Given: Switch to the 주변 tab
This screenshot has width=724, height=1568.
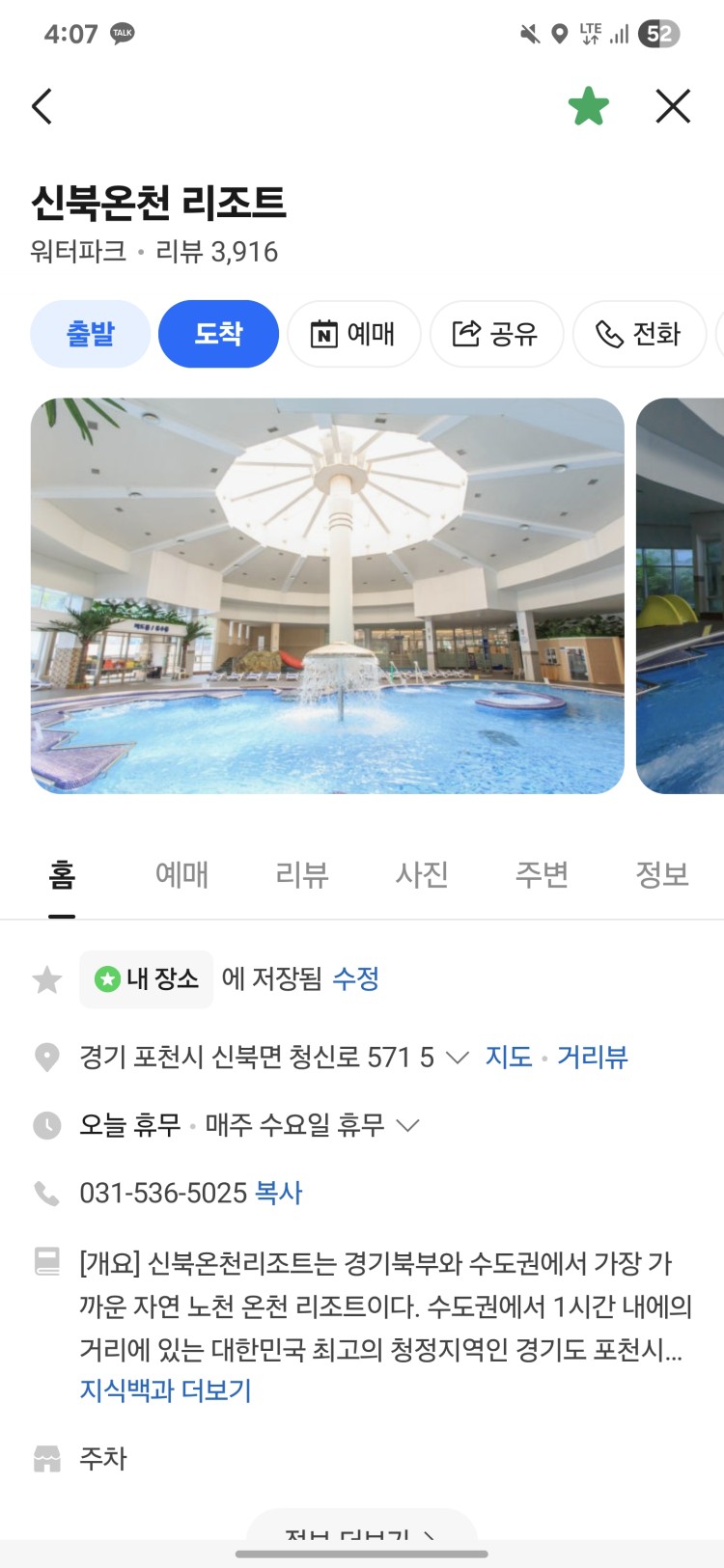Looking at the screenshot, I should point(542,874).
